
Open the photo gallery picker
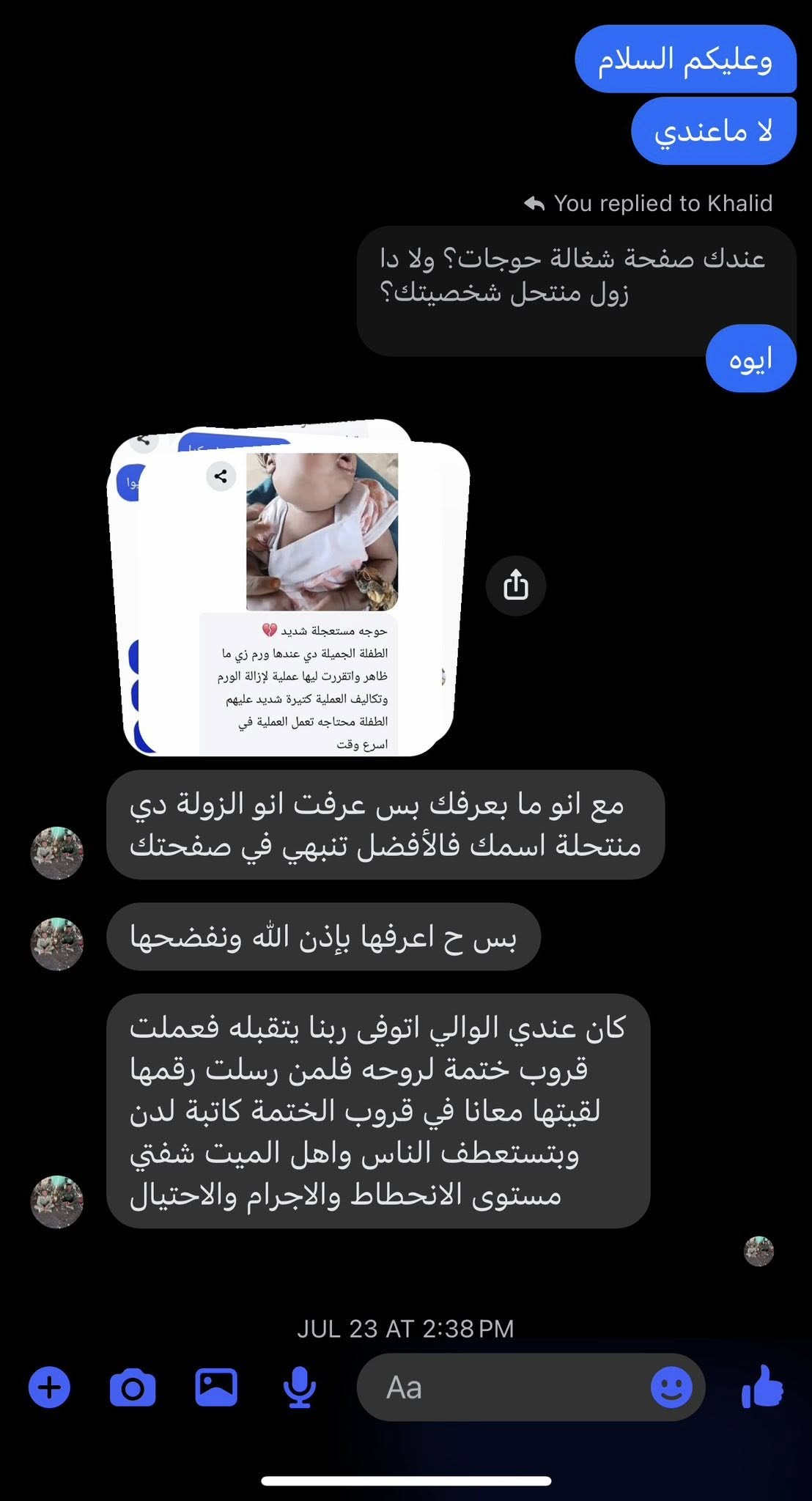point(216,1386)
